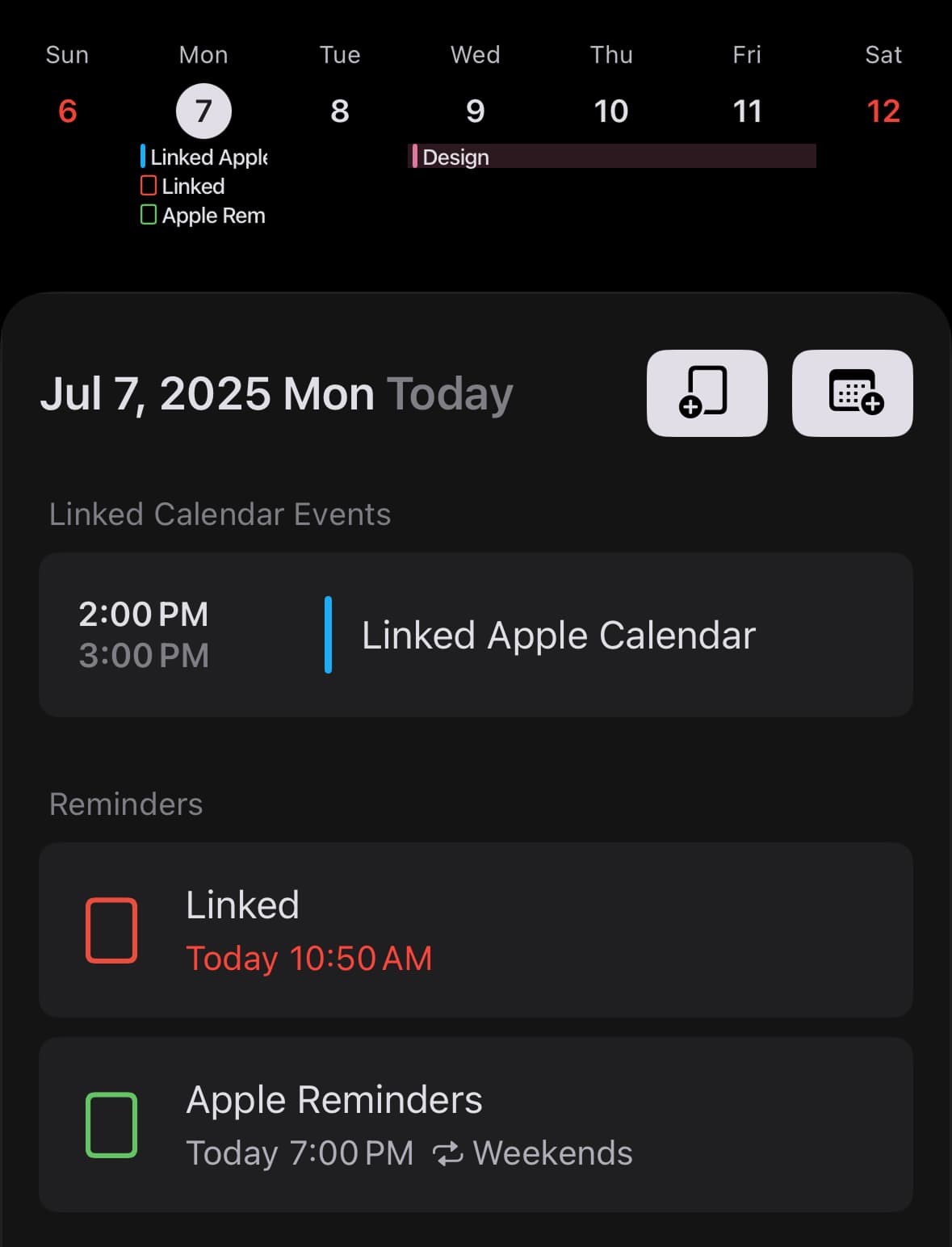Select Tuesday the 8th

coord(340,111)
